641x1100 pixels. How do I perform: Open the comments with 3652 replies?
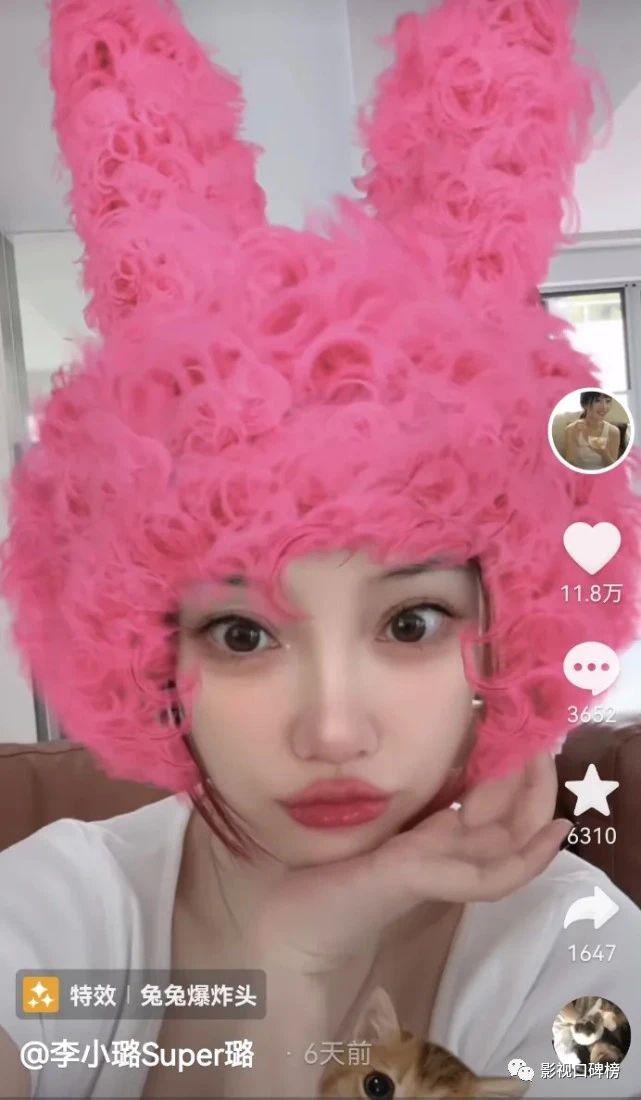coord(591,668)
